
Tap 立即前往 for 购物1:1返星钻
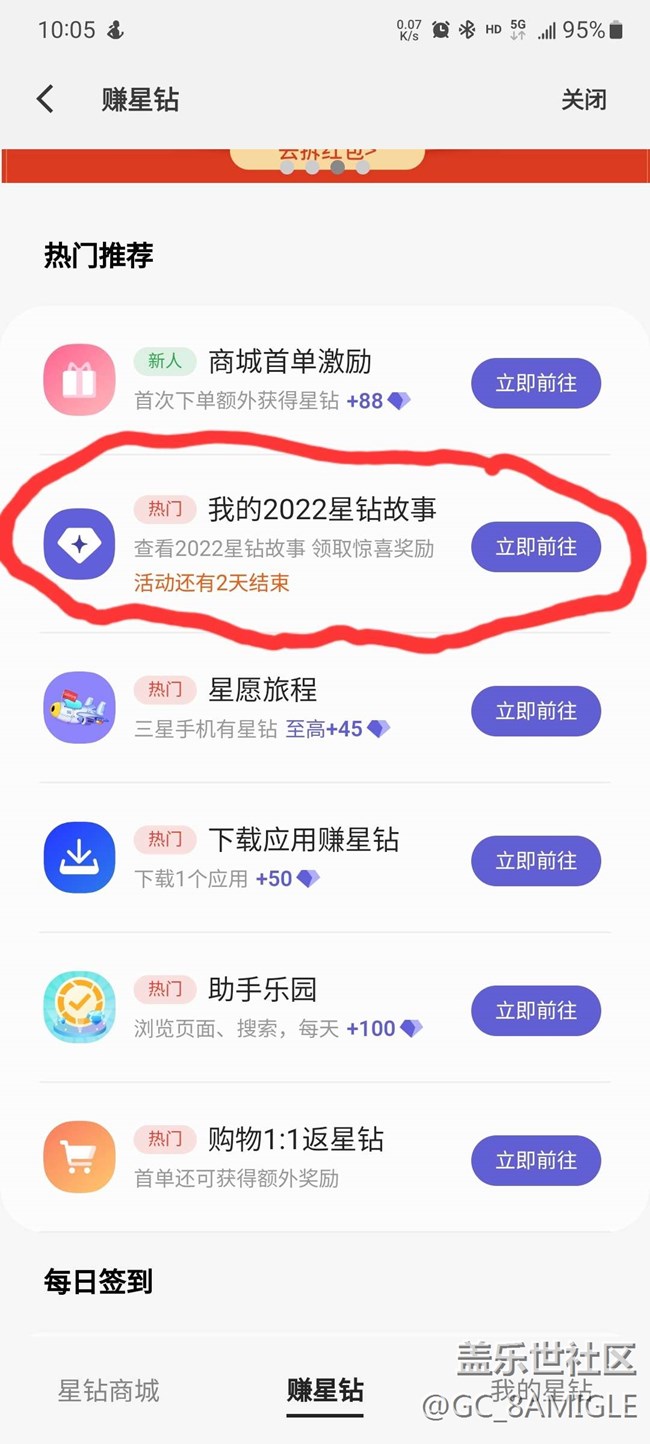[x=536, y=1161]
